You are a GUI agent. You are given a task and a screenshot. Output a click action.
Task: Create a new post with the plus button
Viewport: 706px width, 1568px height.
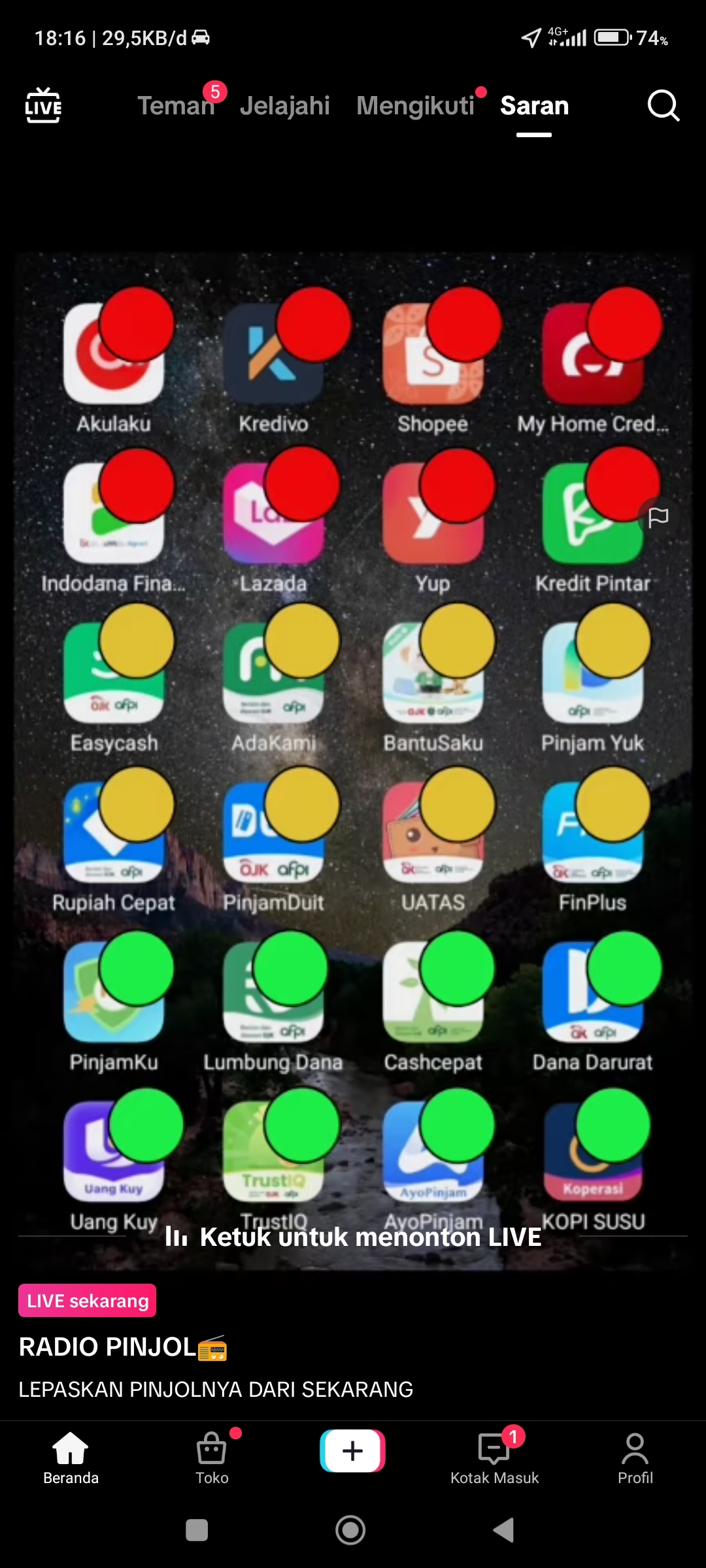click(352, 1450)
